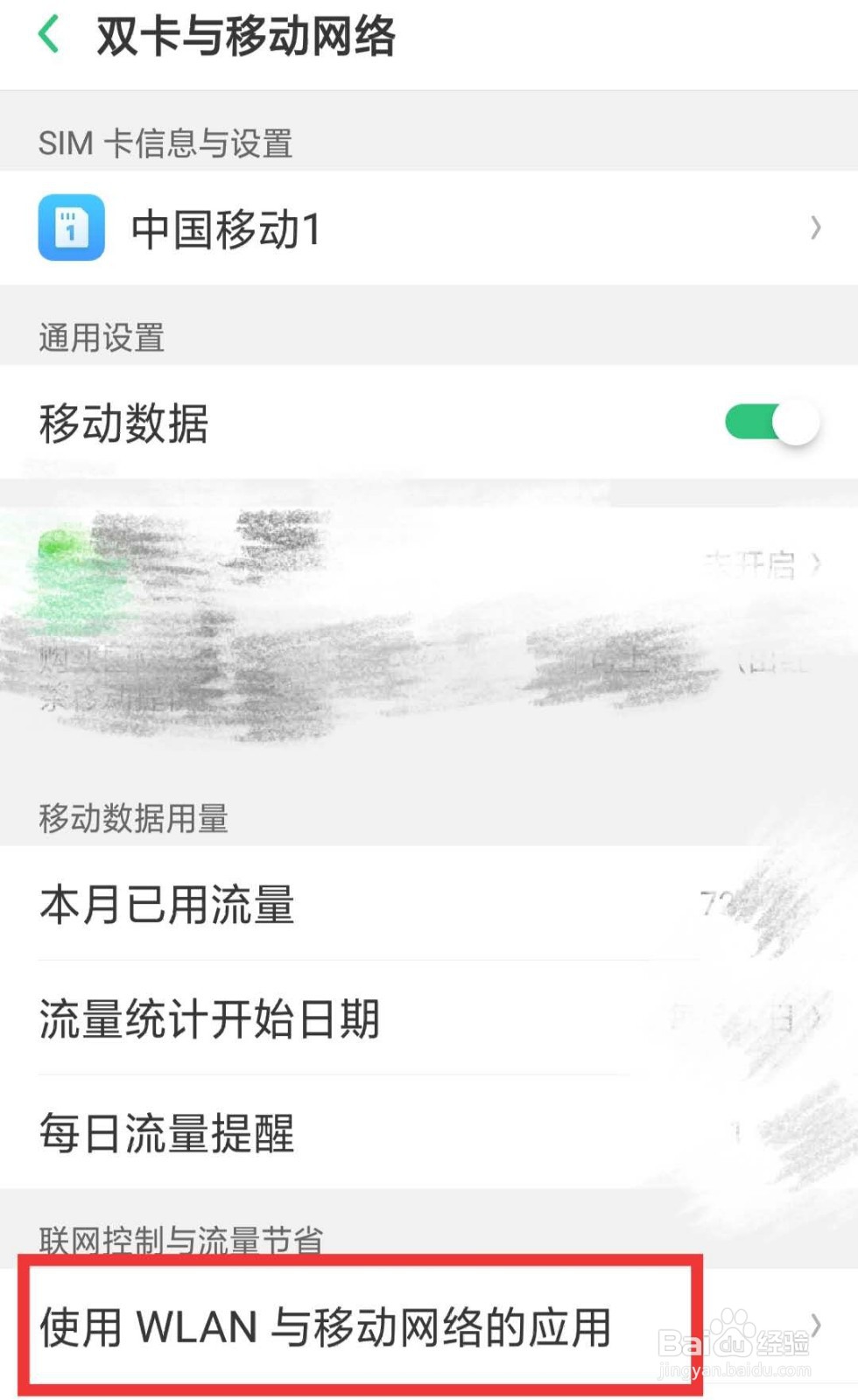Open 每日流量提醒 daily data reminder
Image resolution: width=858 pixels, height=1400 pixels.
[x=350, y=1135]
